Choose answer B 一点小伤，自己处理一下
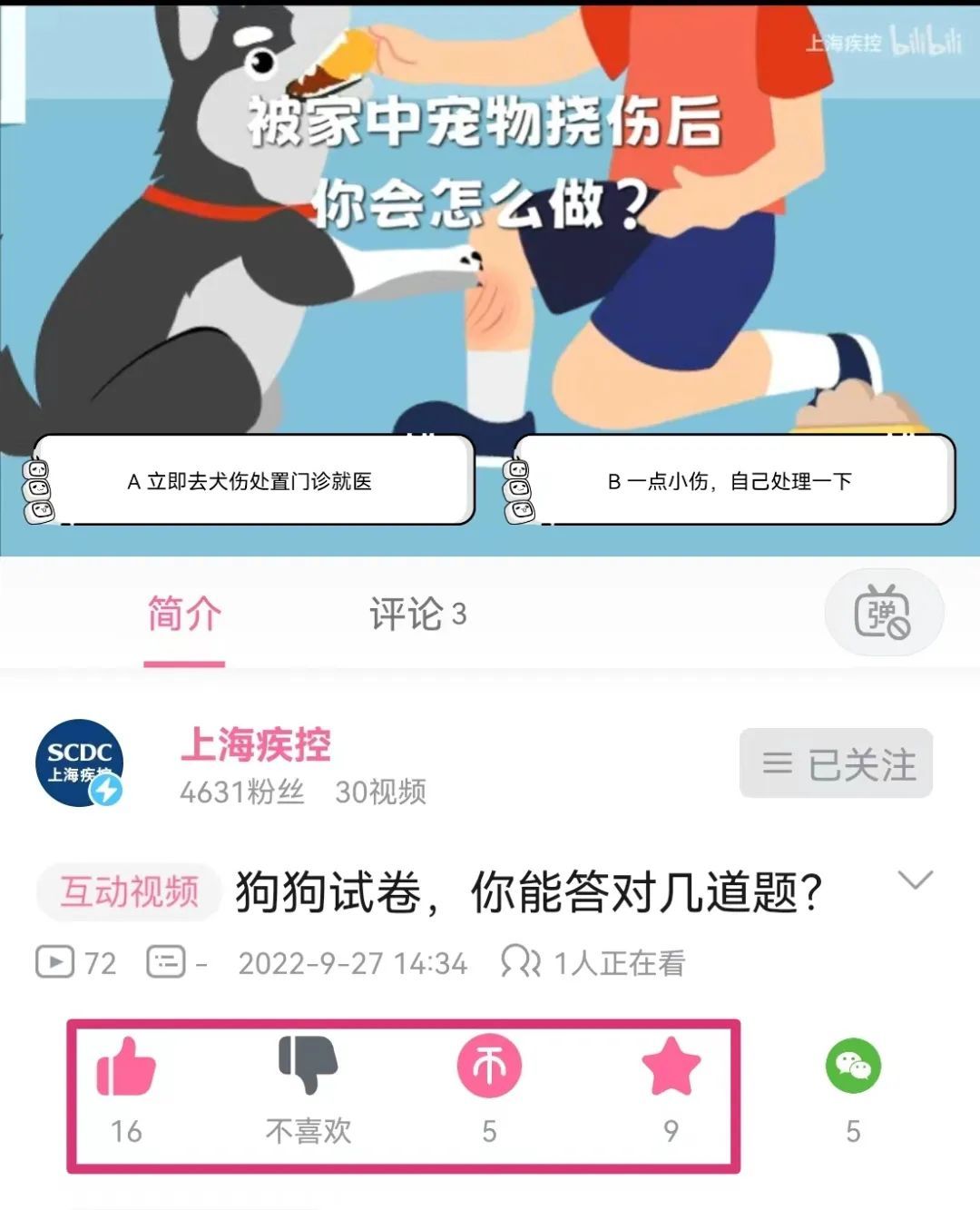This screenshot has width=980, height=1210. 731,480
